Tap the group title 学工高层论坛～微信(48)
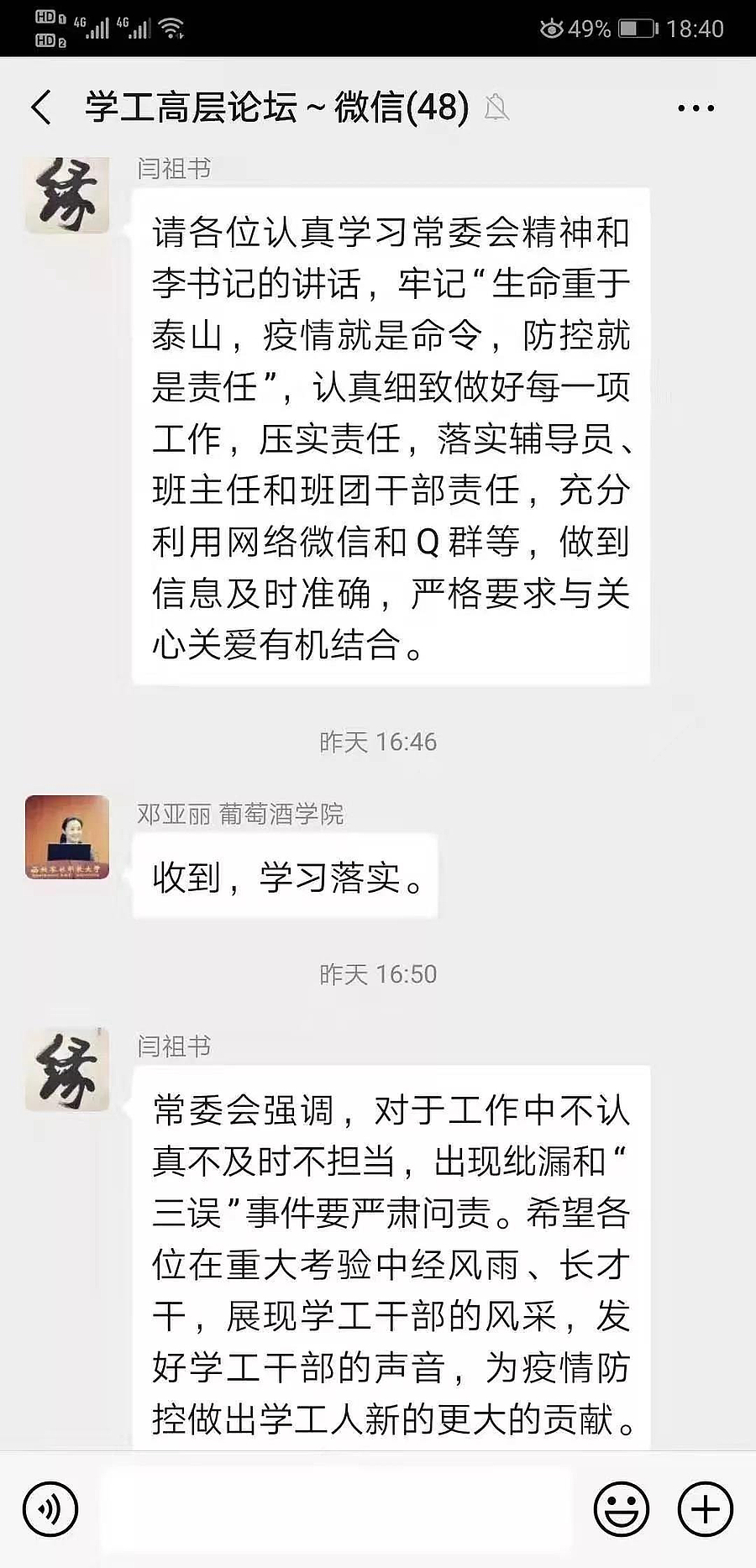The height and width of the screenshot is (1568, 756). point(273,108)
